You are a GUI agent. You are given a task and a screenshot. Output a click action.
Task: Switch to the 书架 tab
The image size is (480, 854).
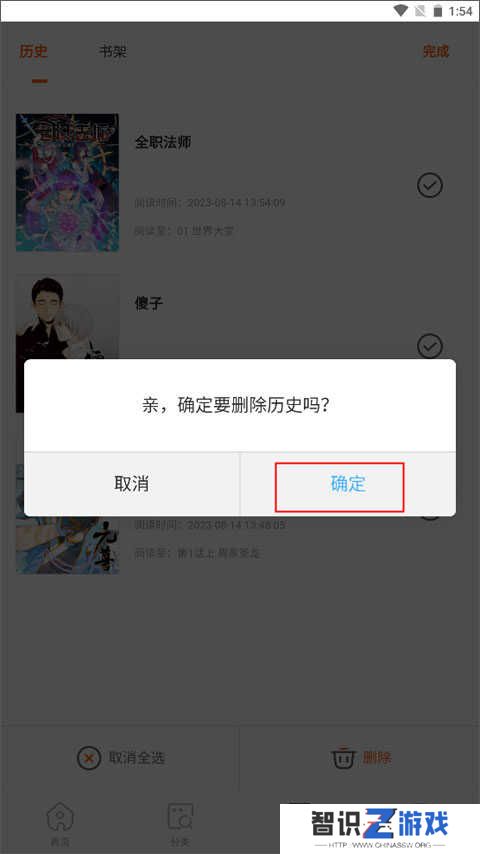(113, 52)
